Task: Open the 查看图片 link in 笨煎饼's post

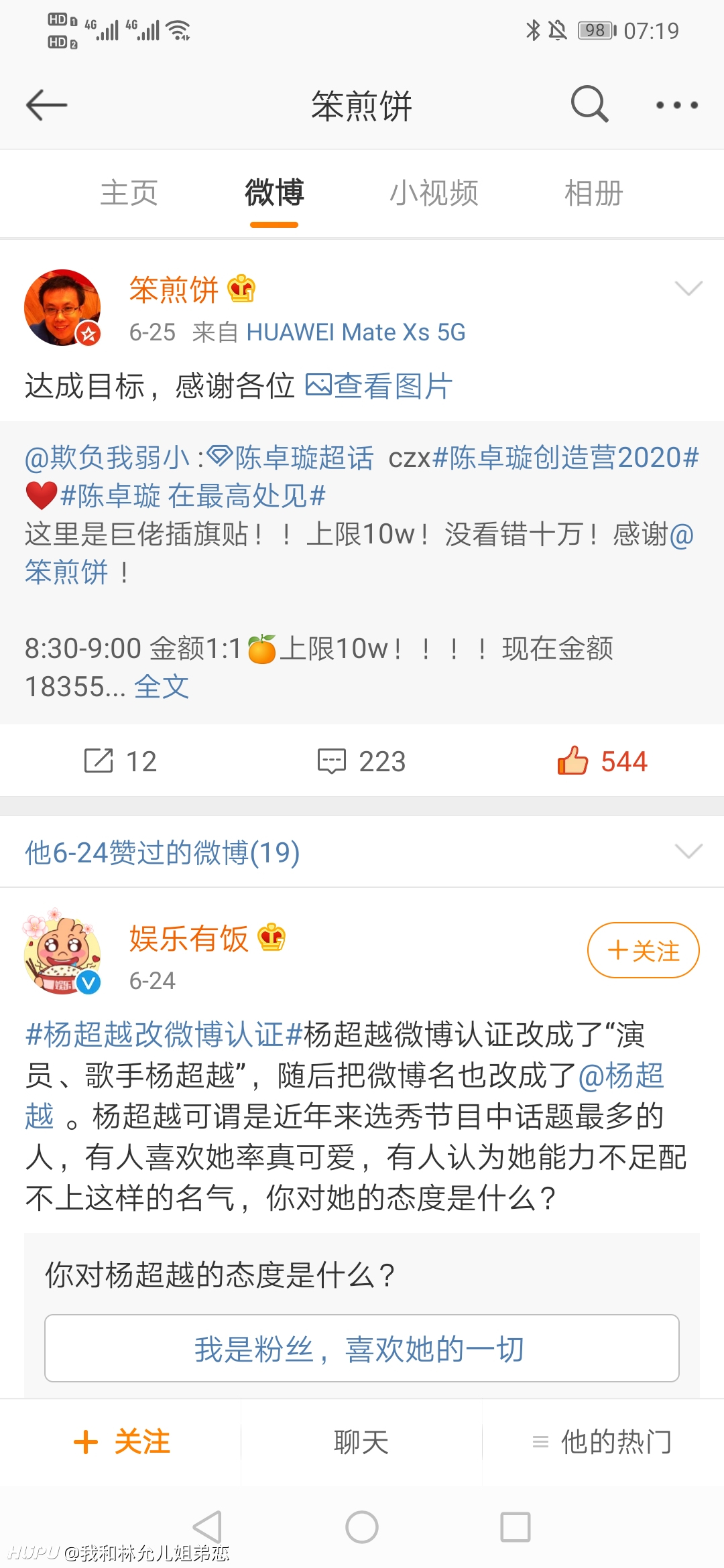Action: click(379, 386)
